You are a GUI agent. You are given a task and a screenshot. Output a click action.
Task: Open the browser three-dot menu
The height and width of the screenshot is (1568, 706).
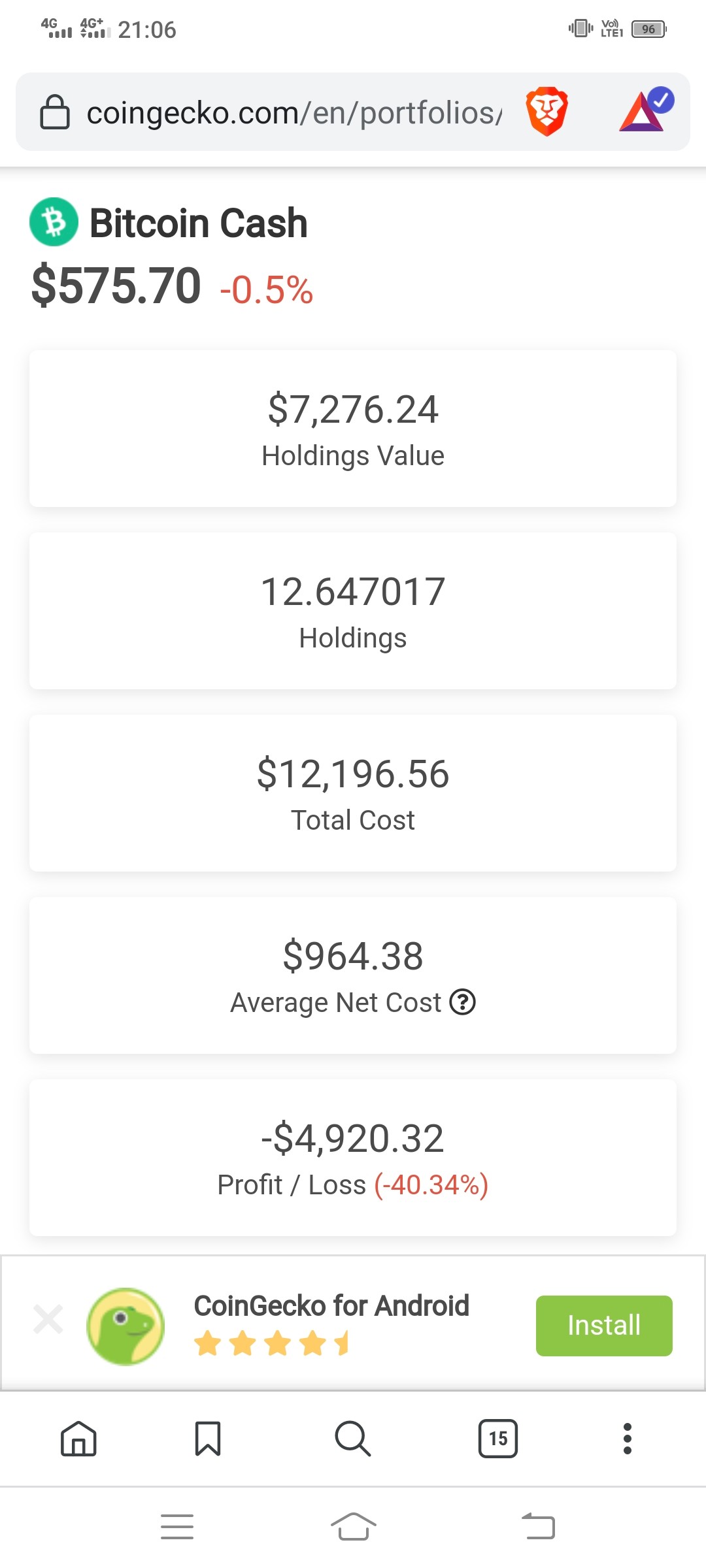[x=628, y=1439]
